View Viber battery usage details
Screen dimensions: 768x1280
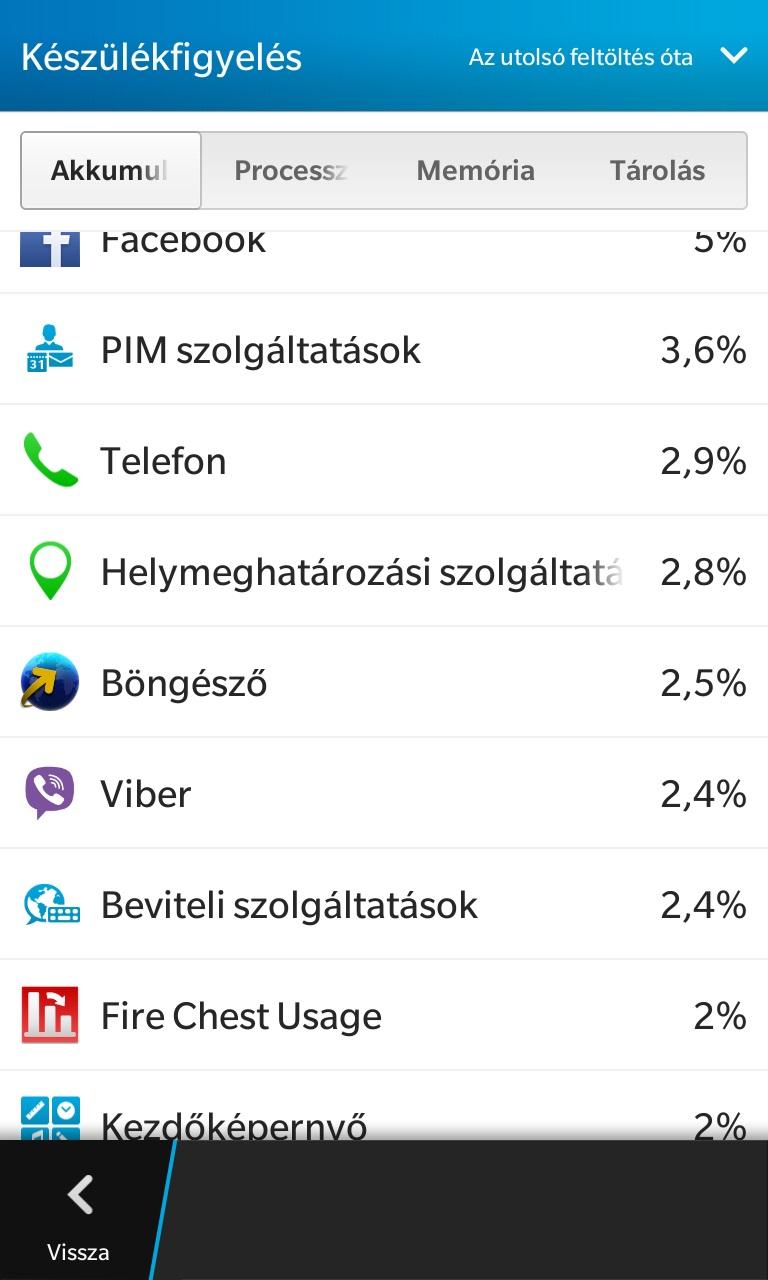click(384, 794)
